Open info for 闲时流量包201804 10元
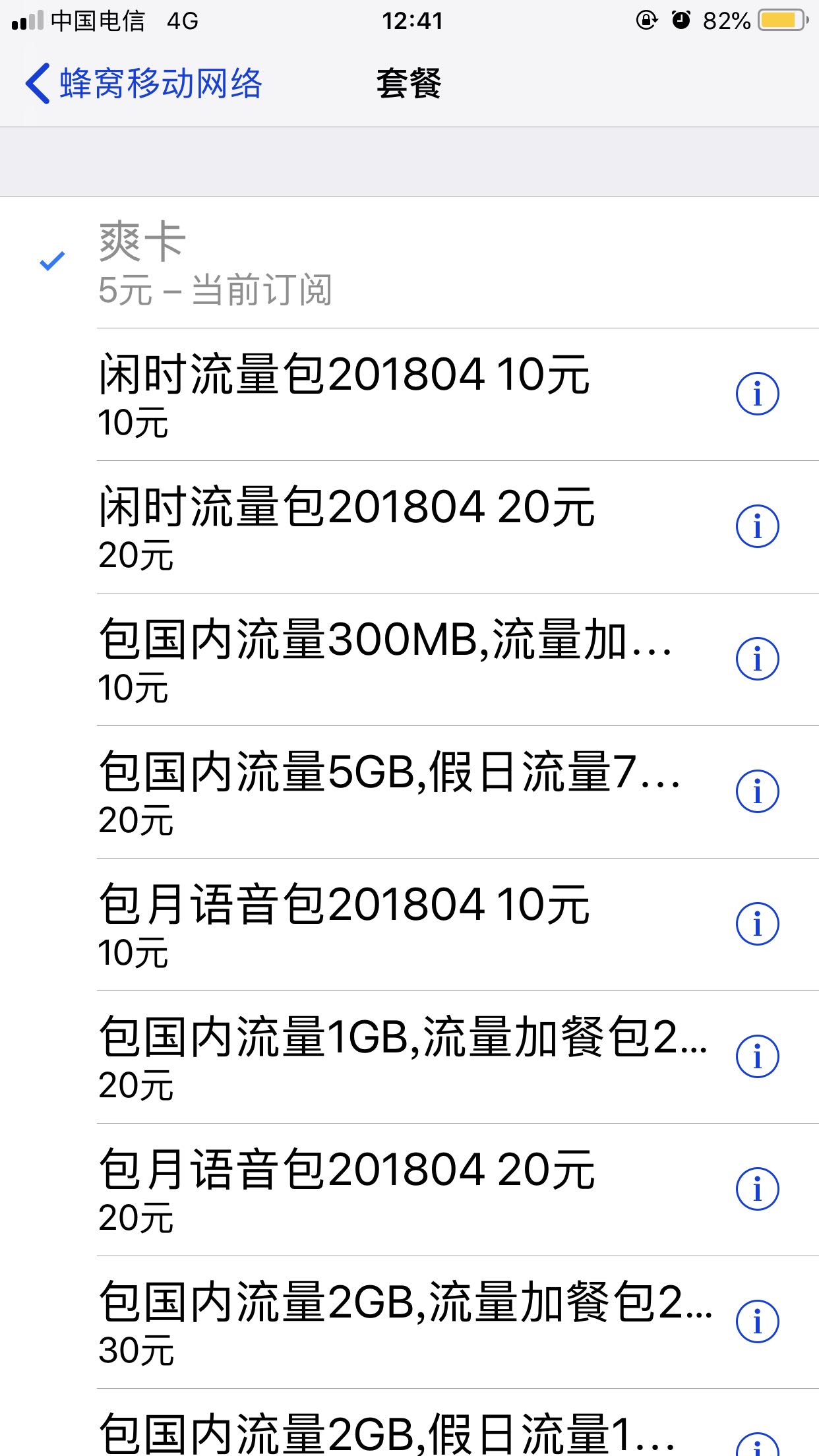 click(x=757, y=394)
